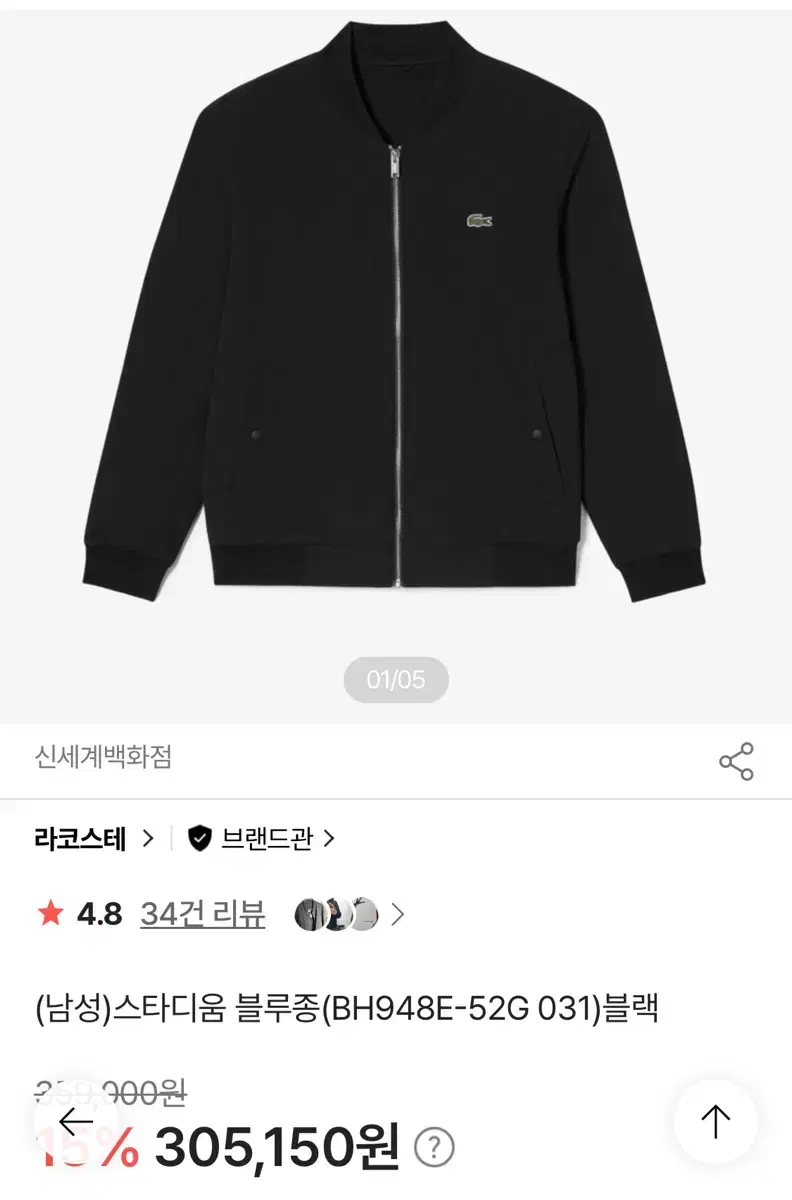
Task: Tap the 01/05 image pager indicator
Action: coord(396,678)
